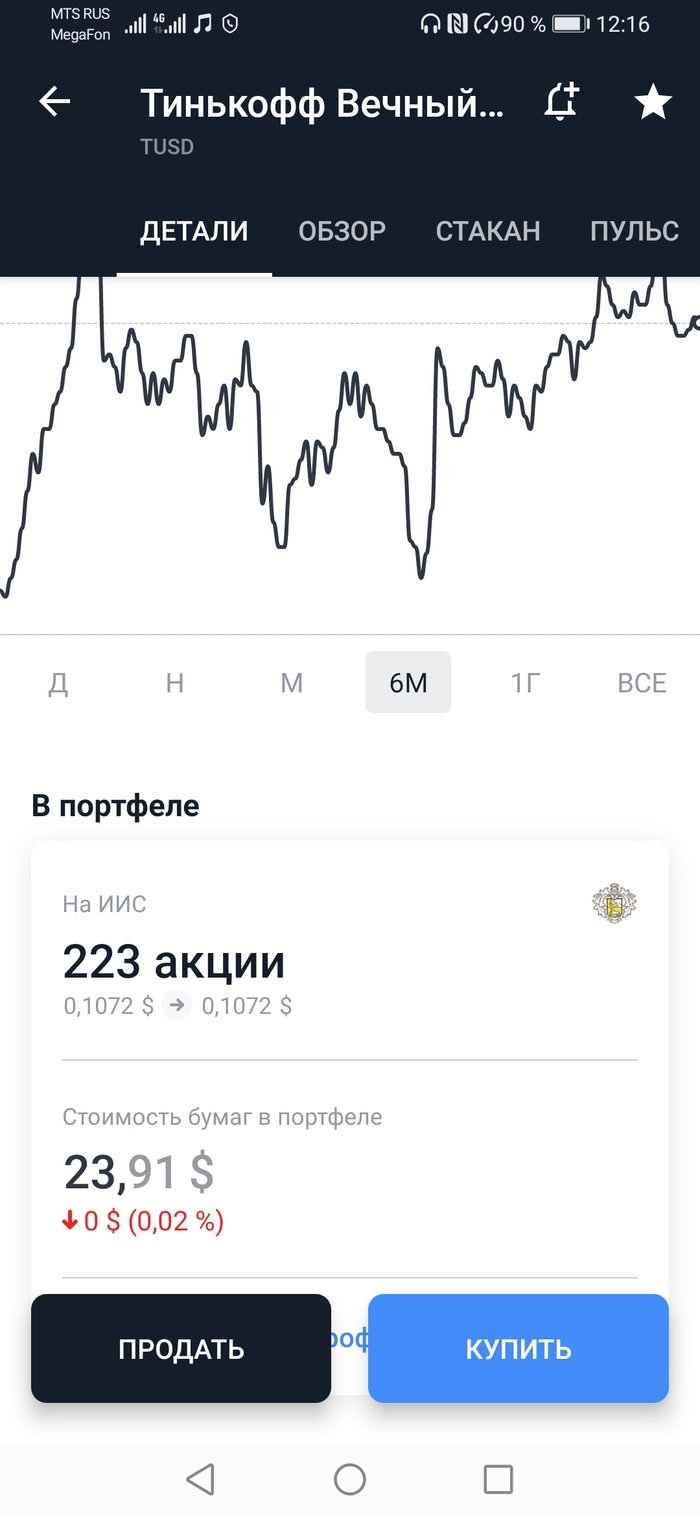700x1517 pixels.
Task: Select the Н chart period
Action: [175, 683]
